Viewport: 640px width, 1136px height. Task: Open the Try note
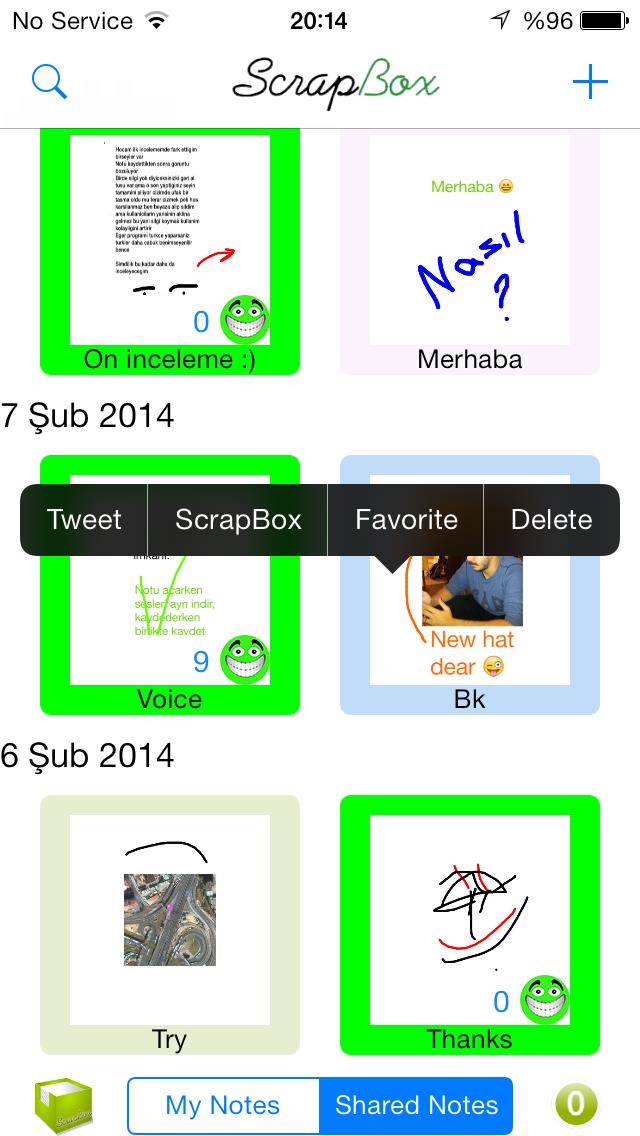pos(169,925)
